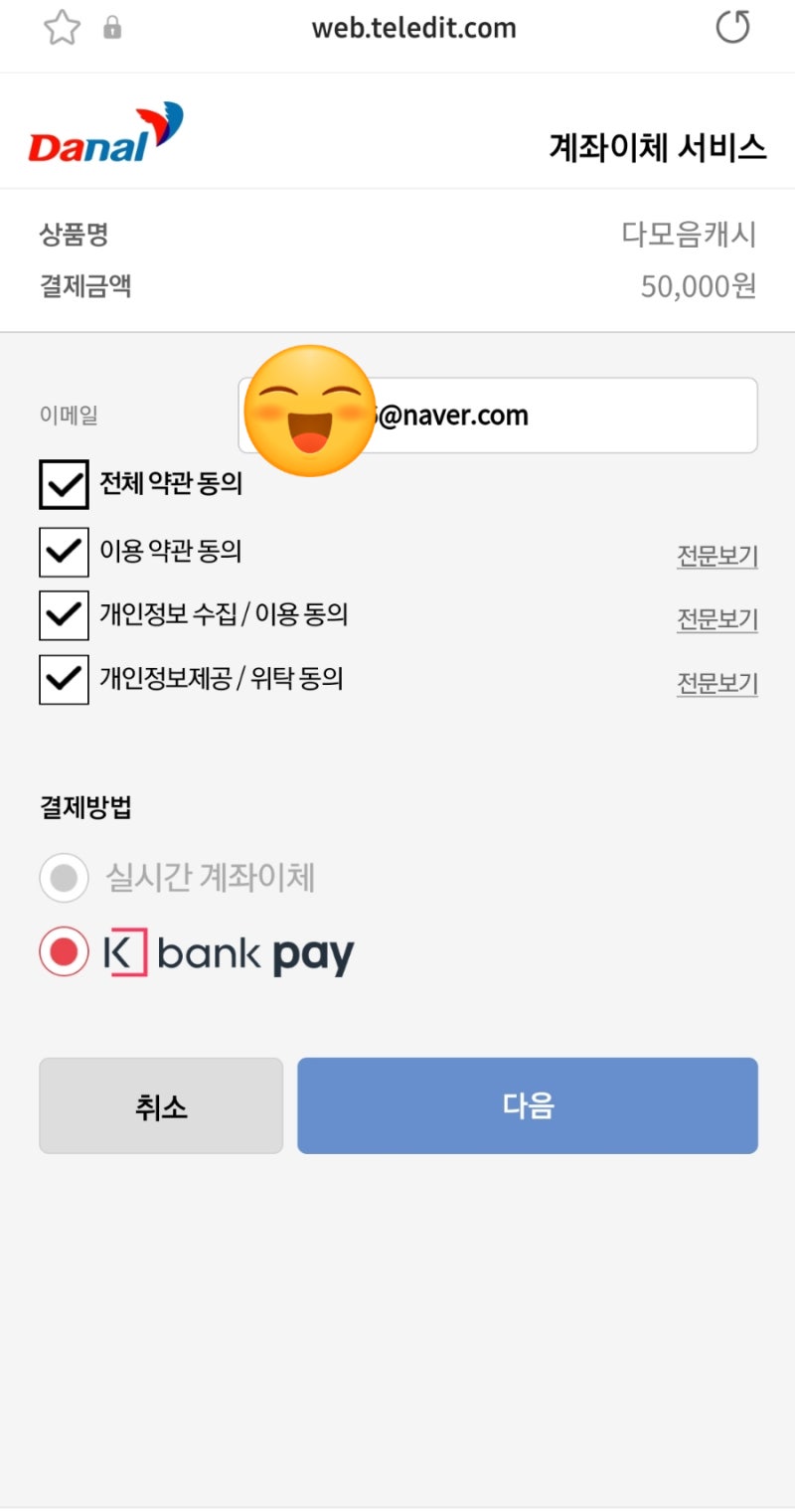This screenshot has width=795, height=1512.
Task: Uncheck the 개인정보 수집/이용 동의 checkbox
Action: 64,615
